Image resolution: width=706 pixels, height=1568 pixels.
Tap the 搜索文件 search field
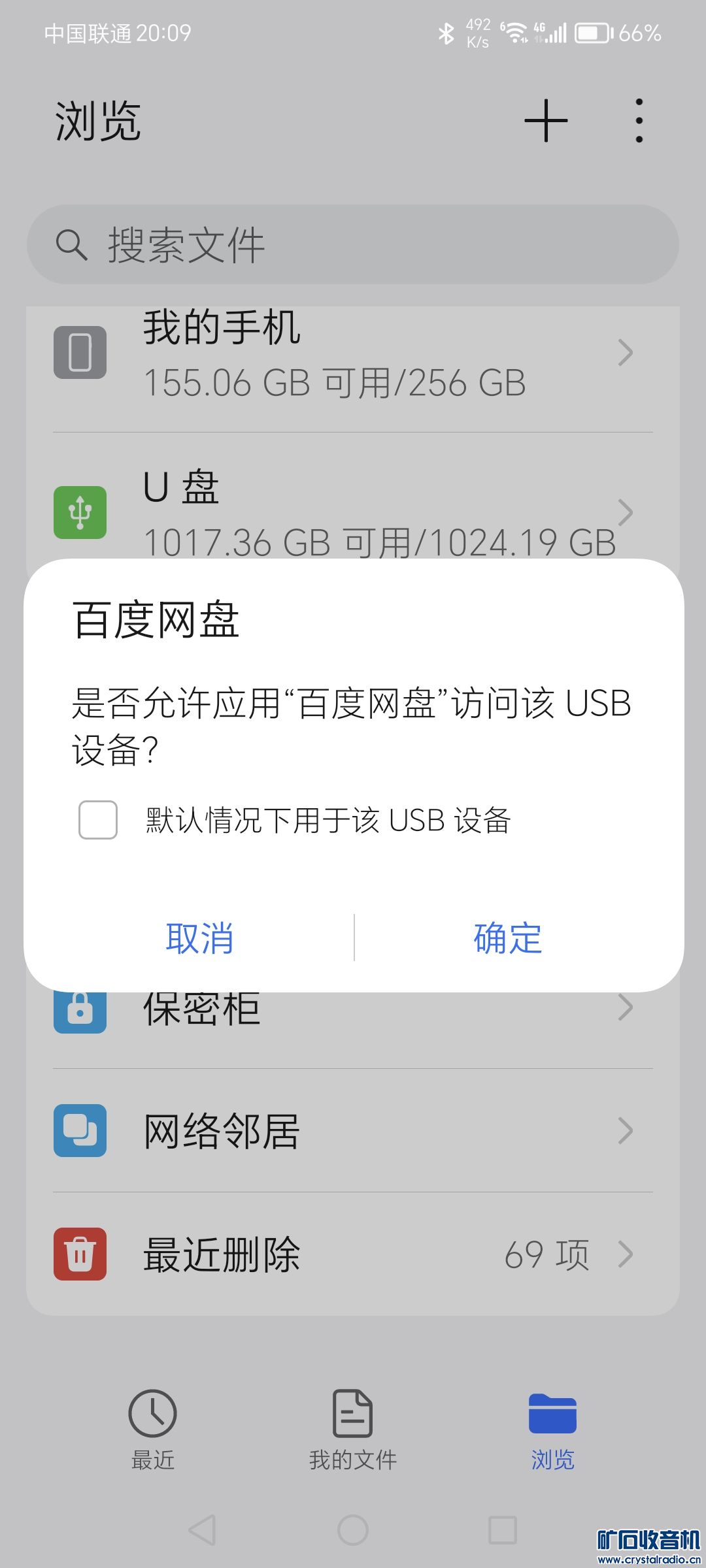click(353, 245)
